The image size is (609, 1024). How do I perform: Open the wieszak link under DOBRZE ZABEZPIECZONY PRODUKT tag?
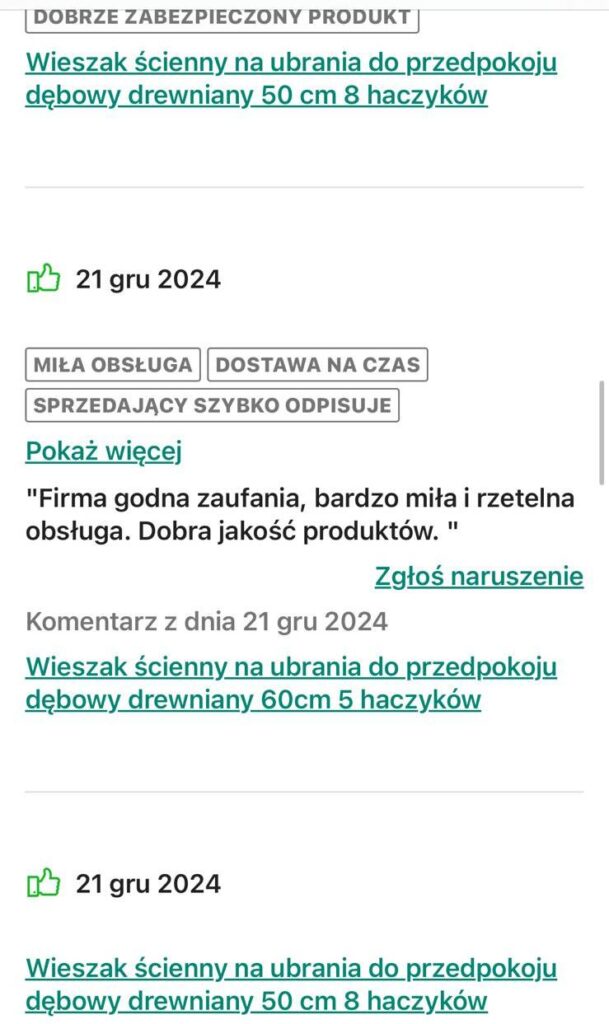click(290, 79)
